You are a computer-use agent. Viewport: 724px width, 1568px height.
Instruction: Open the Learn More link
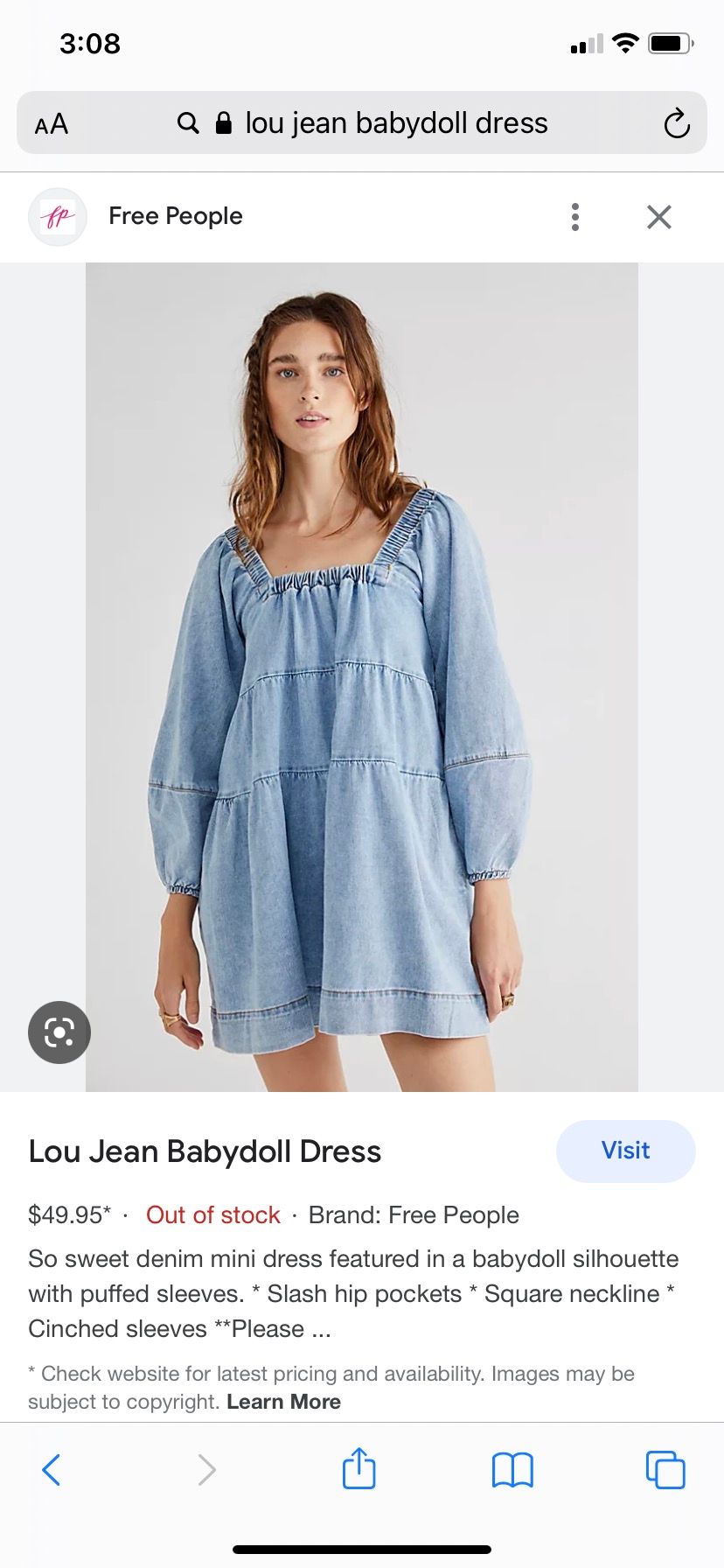click(x=283, y=1402)
